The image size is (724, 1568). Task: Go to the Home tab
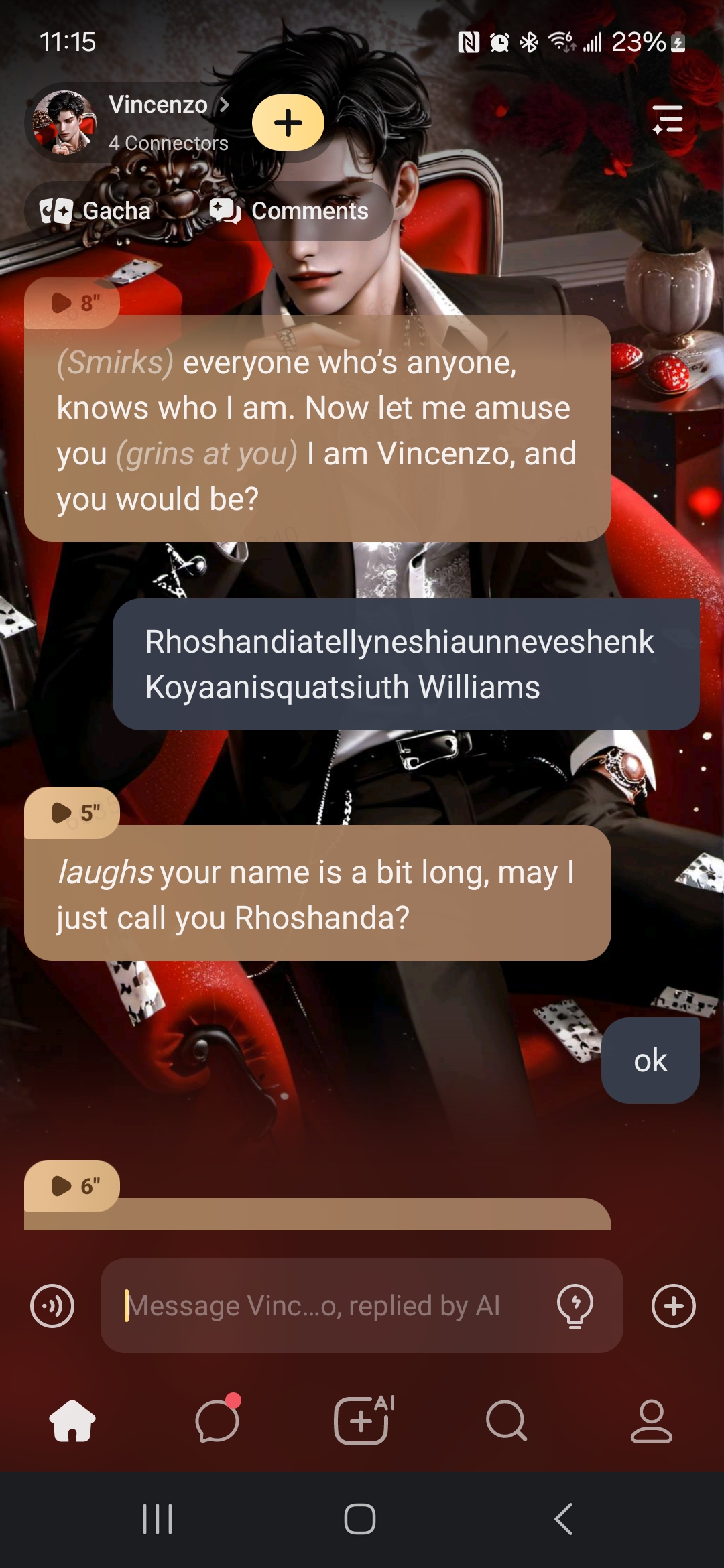[72, 1421]
